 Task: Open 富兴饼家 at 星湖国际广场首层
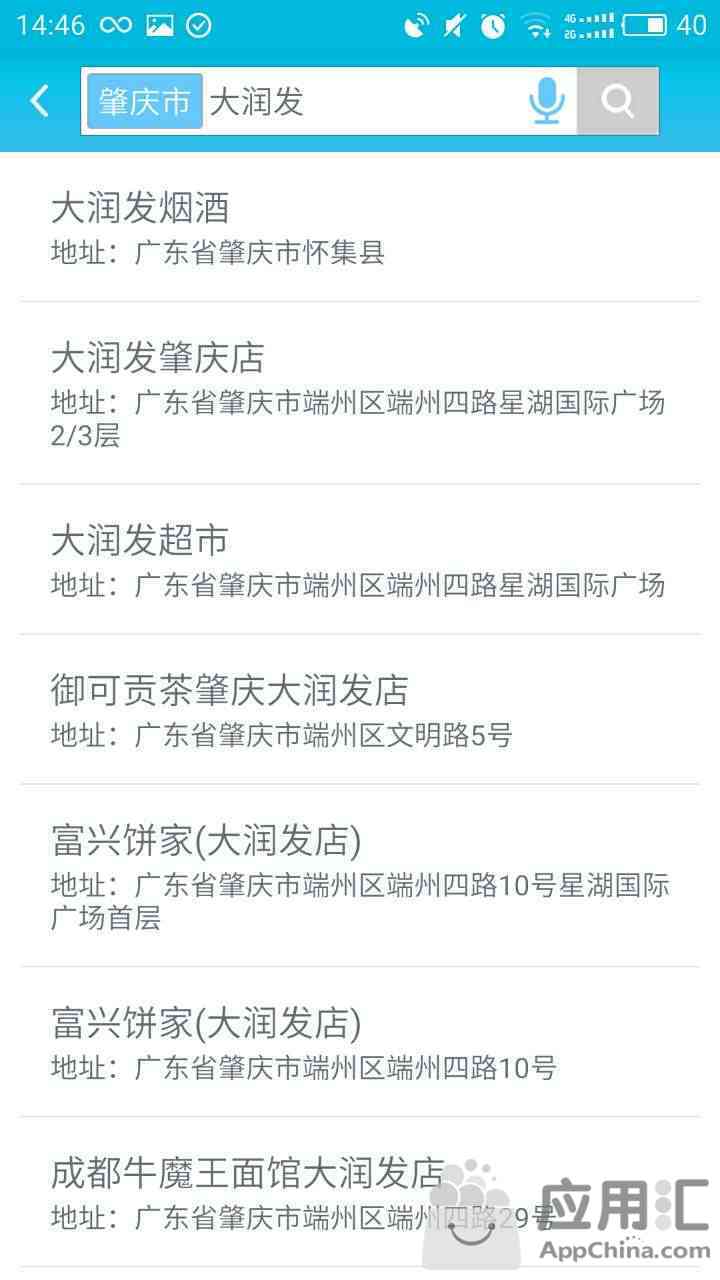pos(360,876)
